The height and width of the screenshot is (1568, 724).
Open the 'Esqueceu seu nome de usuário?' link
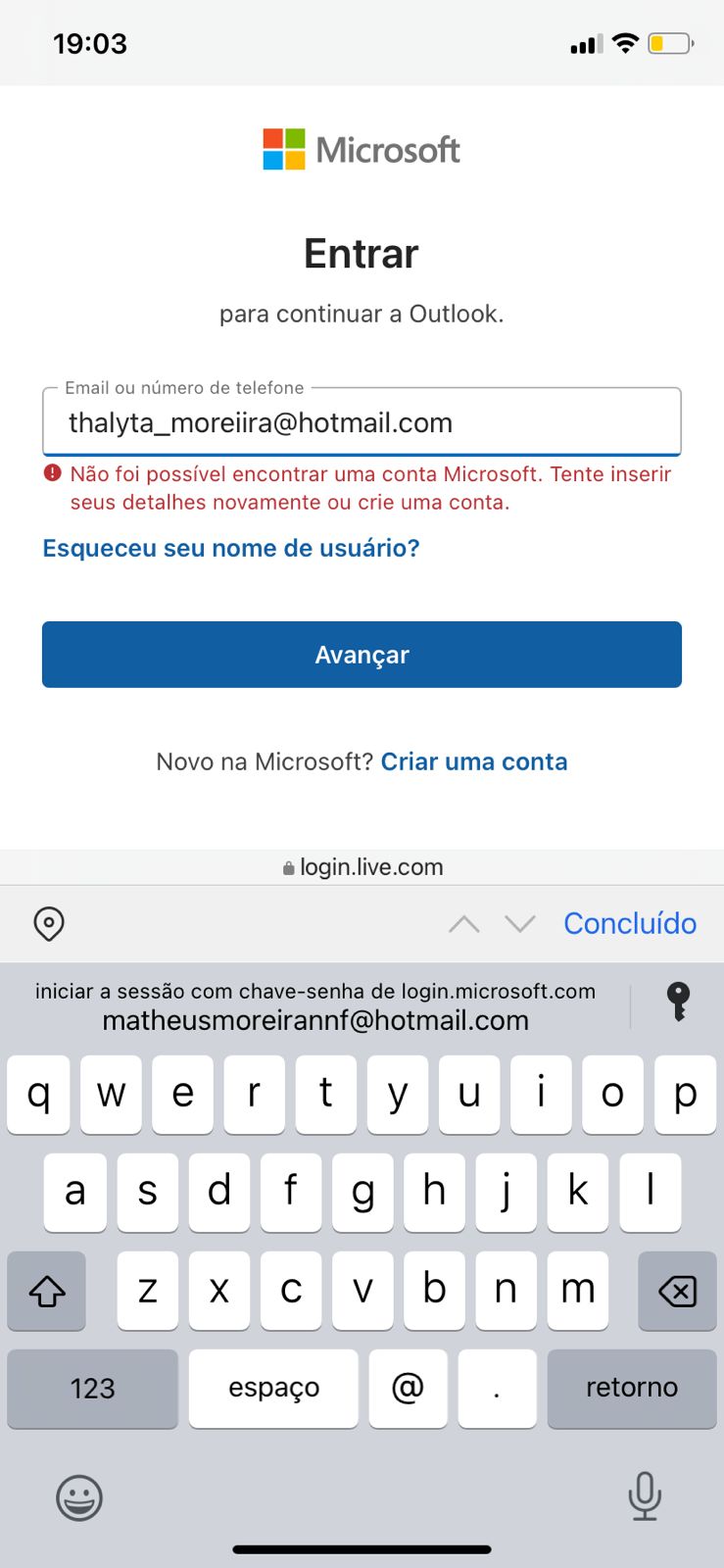tap(231, 548)
